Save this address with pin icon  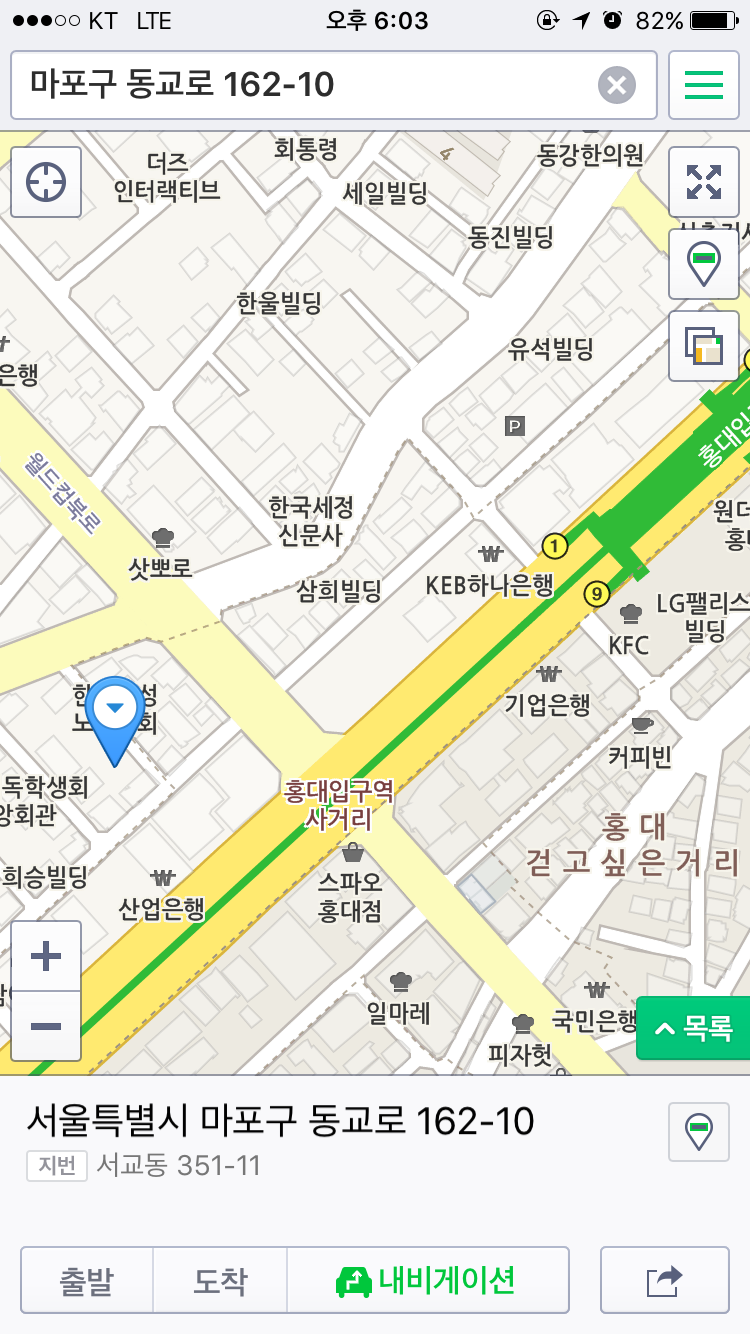[698, 1132]
